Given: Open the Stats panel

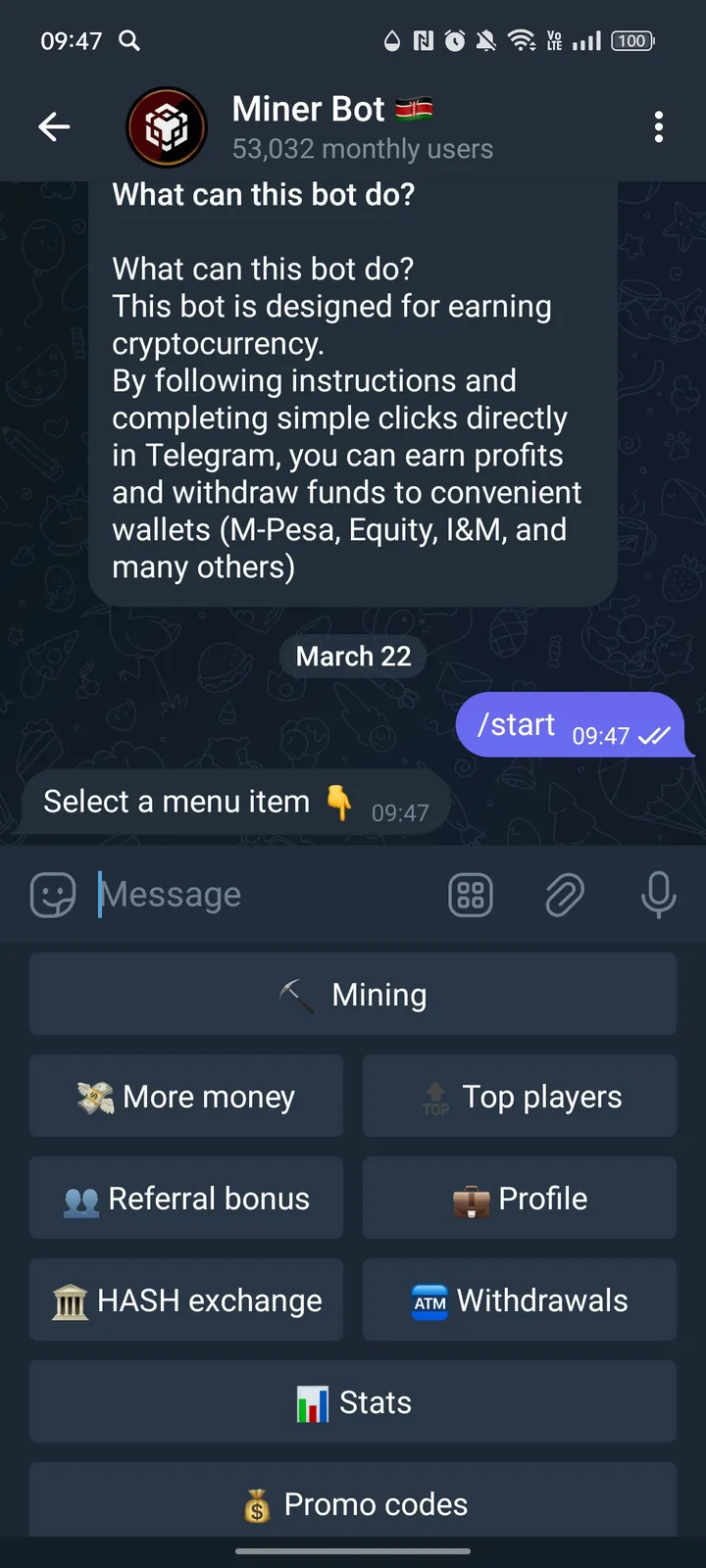Looking at the screenshot, I should click(x=353, y=1401).
